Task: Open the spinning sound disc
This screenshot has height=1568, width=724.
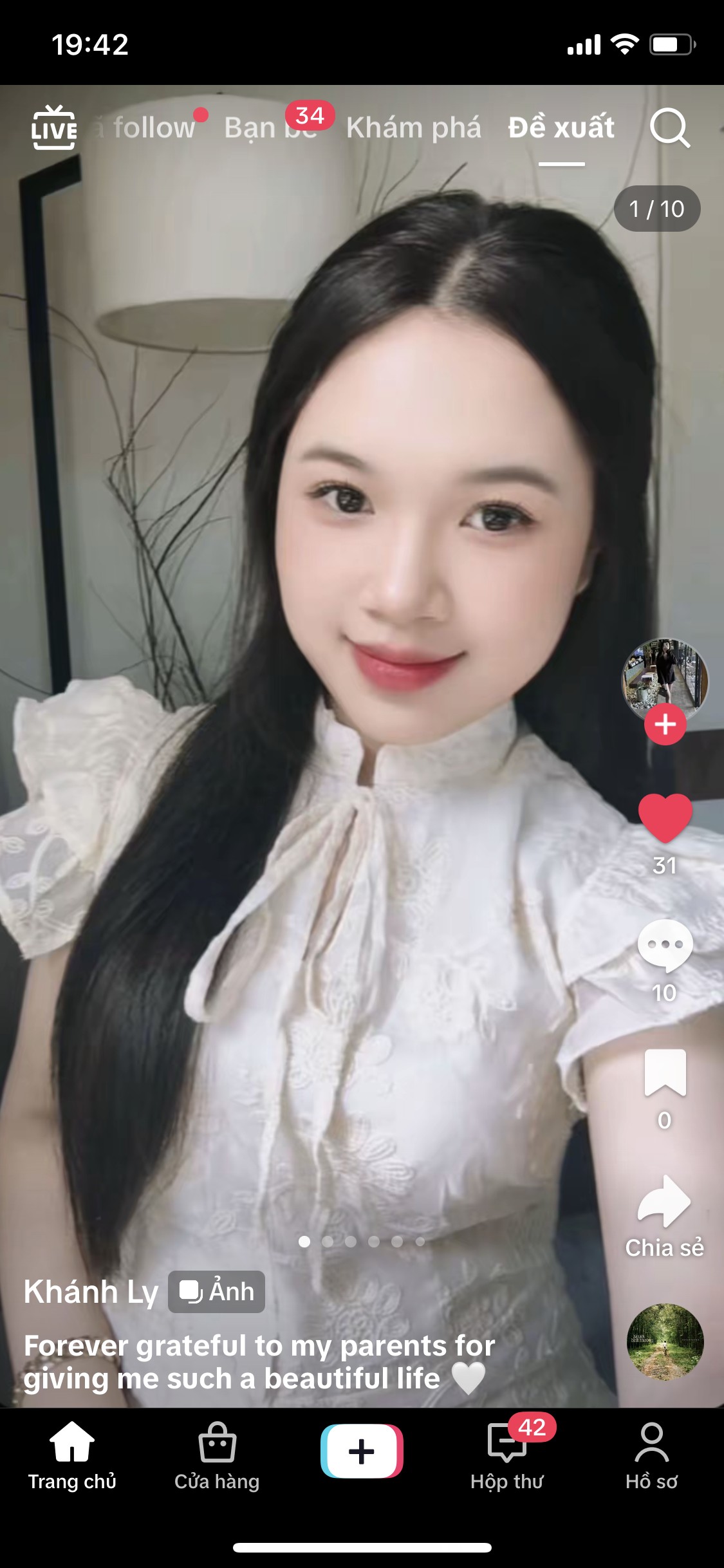Action: tap(665, 1341)
